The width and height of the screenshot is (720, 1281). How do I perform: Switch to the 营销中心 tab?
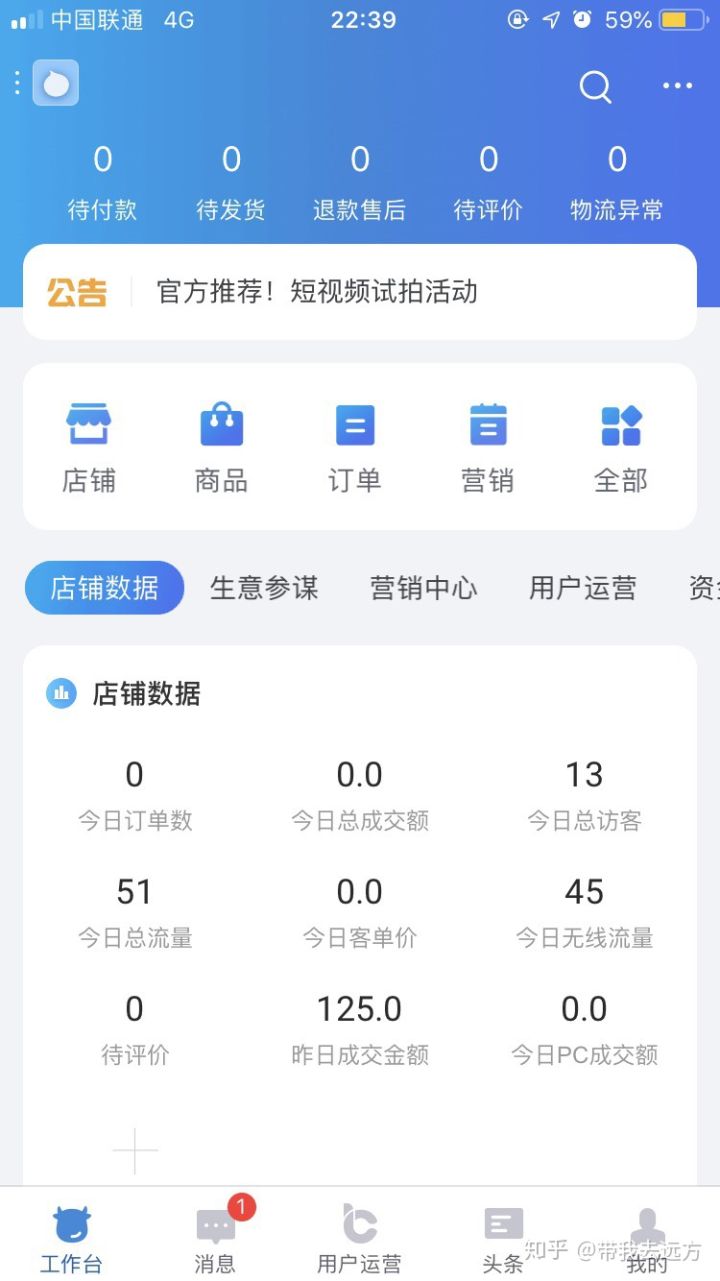click(x=423, y=588)
